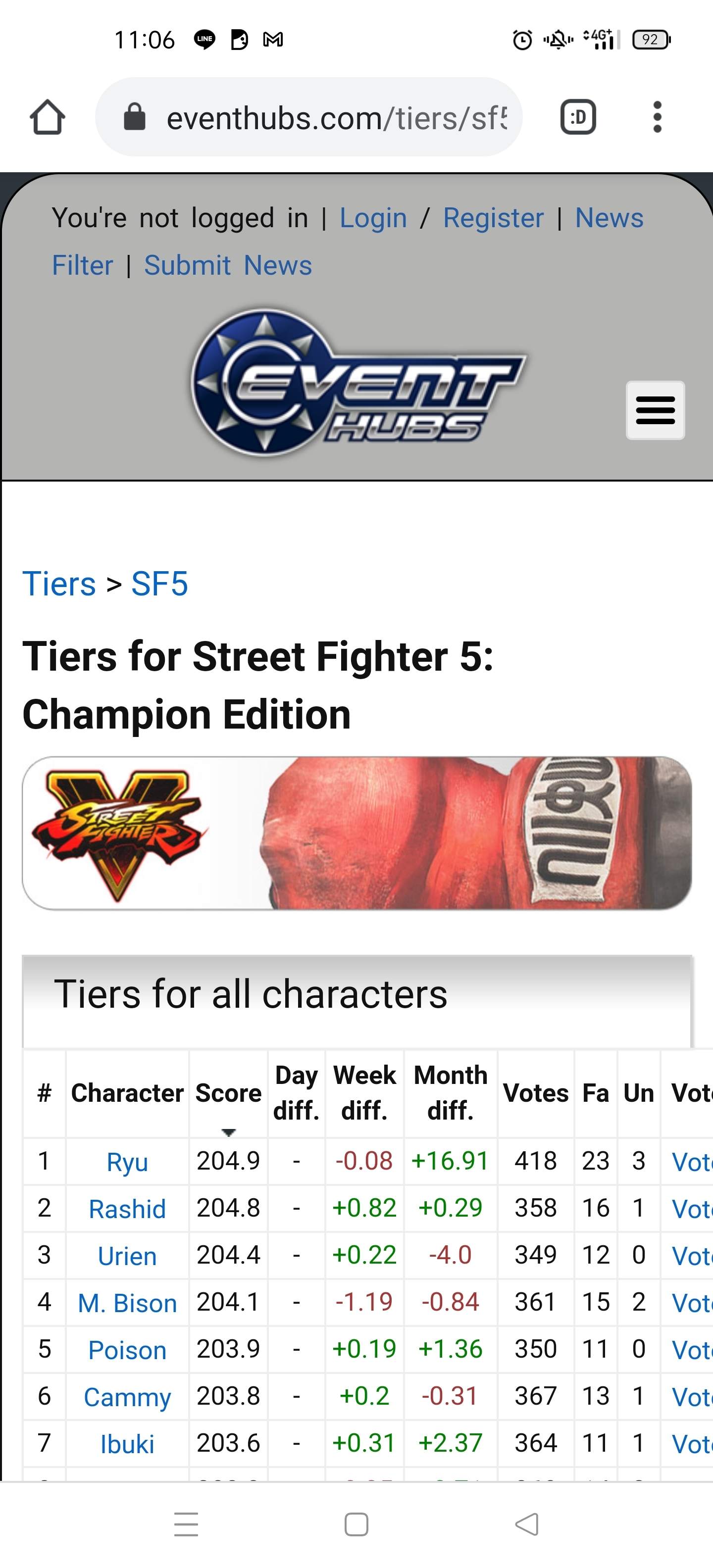The width and height of the screenshot is (713, 1568).
Task: Open Ryu's character page
Action: [127, 1162]
